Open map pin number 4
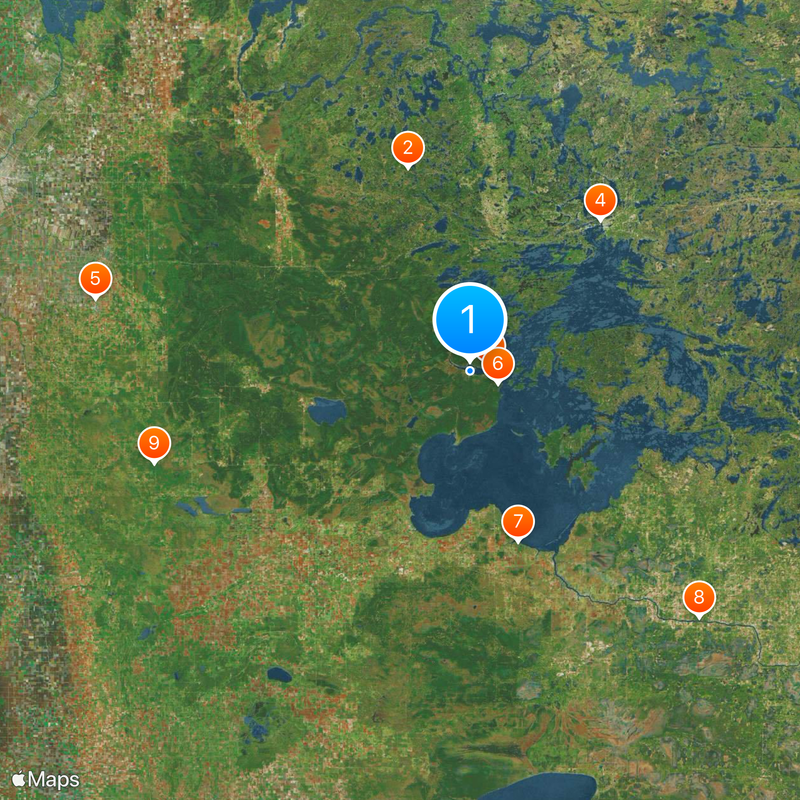 coord(600,201)
